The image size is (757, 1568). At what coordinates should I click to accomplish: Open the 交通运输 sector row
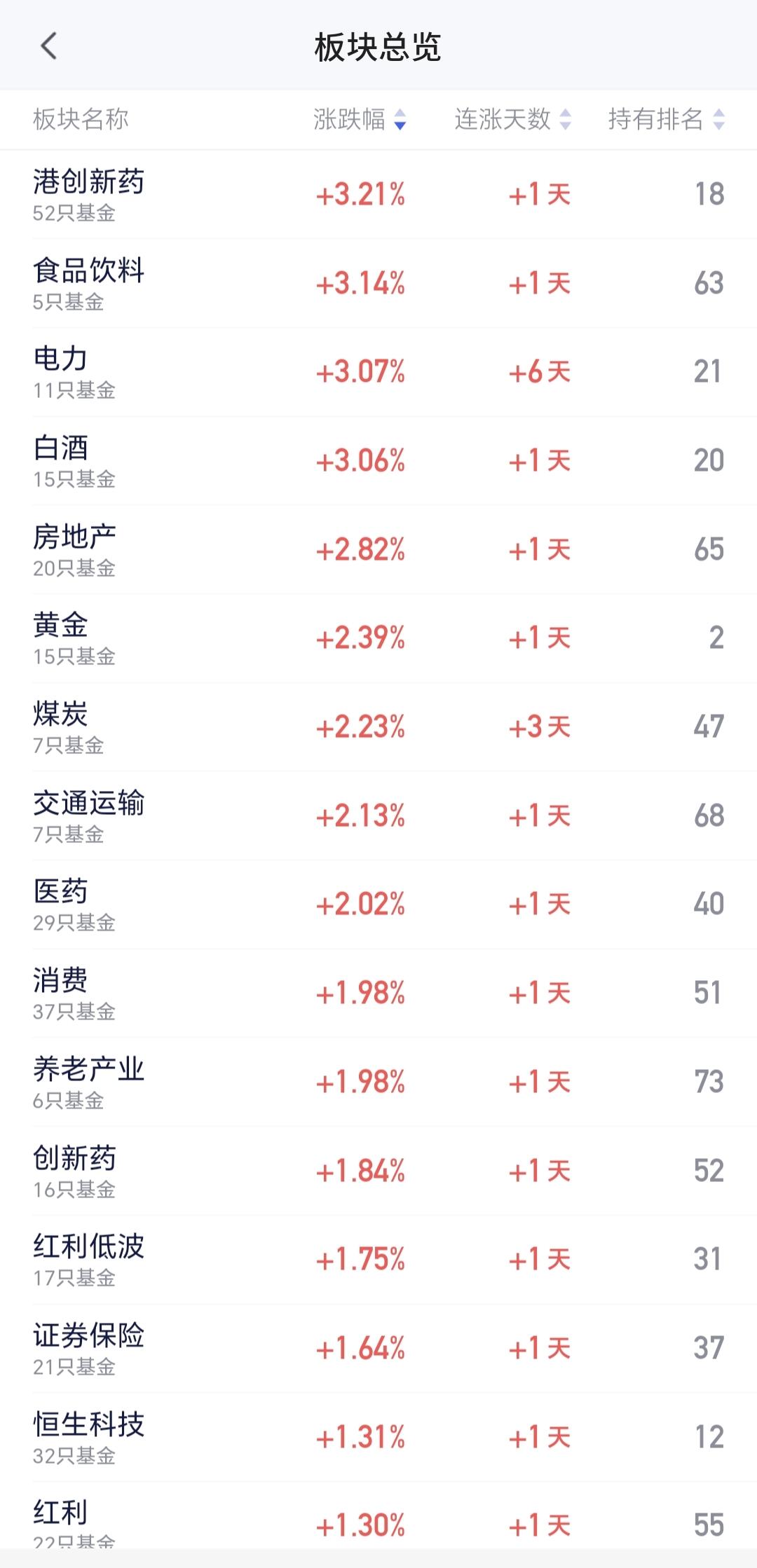pos(378,816)
